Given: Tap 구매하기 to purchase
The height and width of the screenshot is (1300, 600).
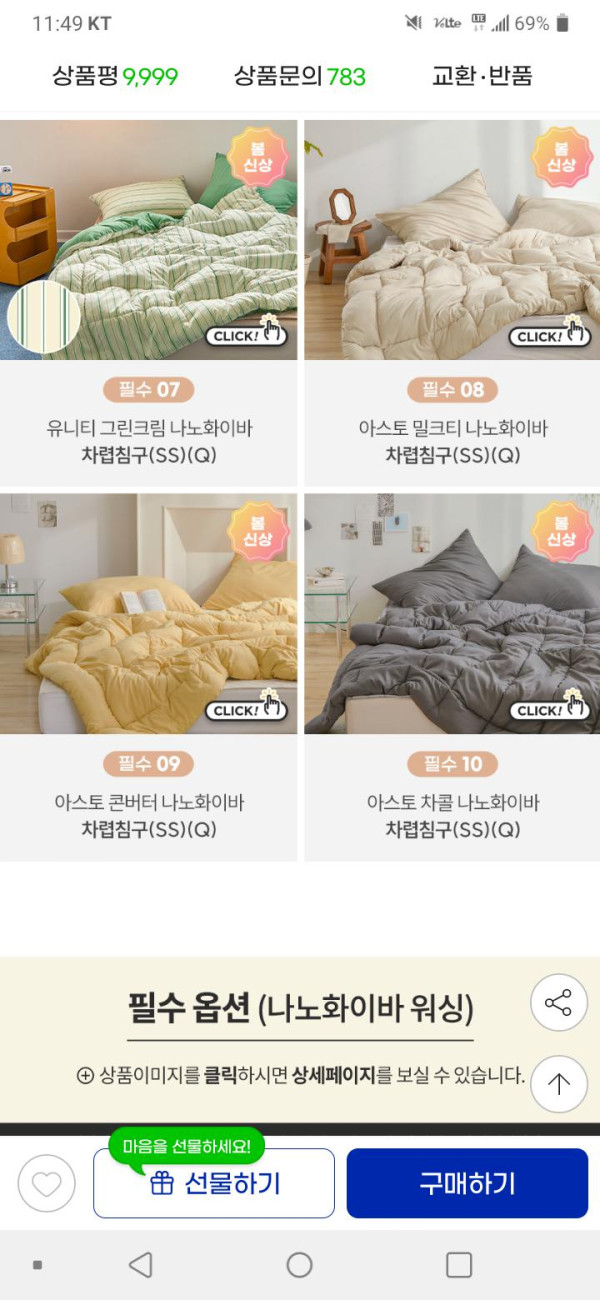Looking at the screenshot, I should [467, 1184].
